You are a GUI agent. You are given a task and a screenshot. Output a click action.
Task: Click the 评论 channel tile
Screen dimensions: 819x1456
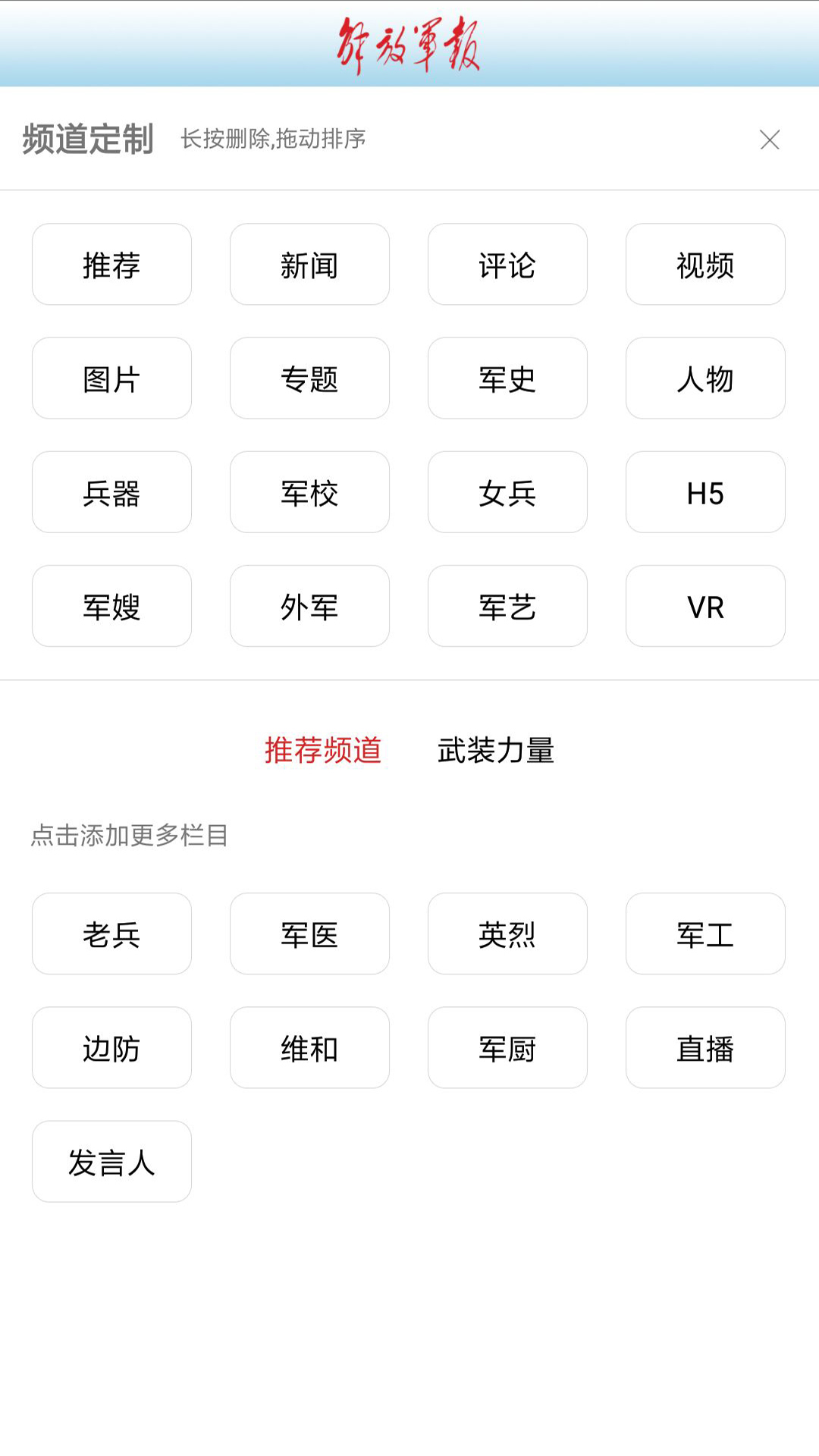point(507,264)
